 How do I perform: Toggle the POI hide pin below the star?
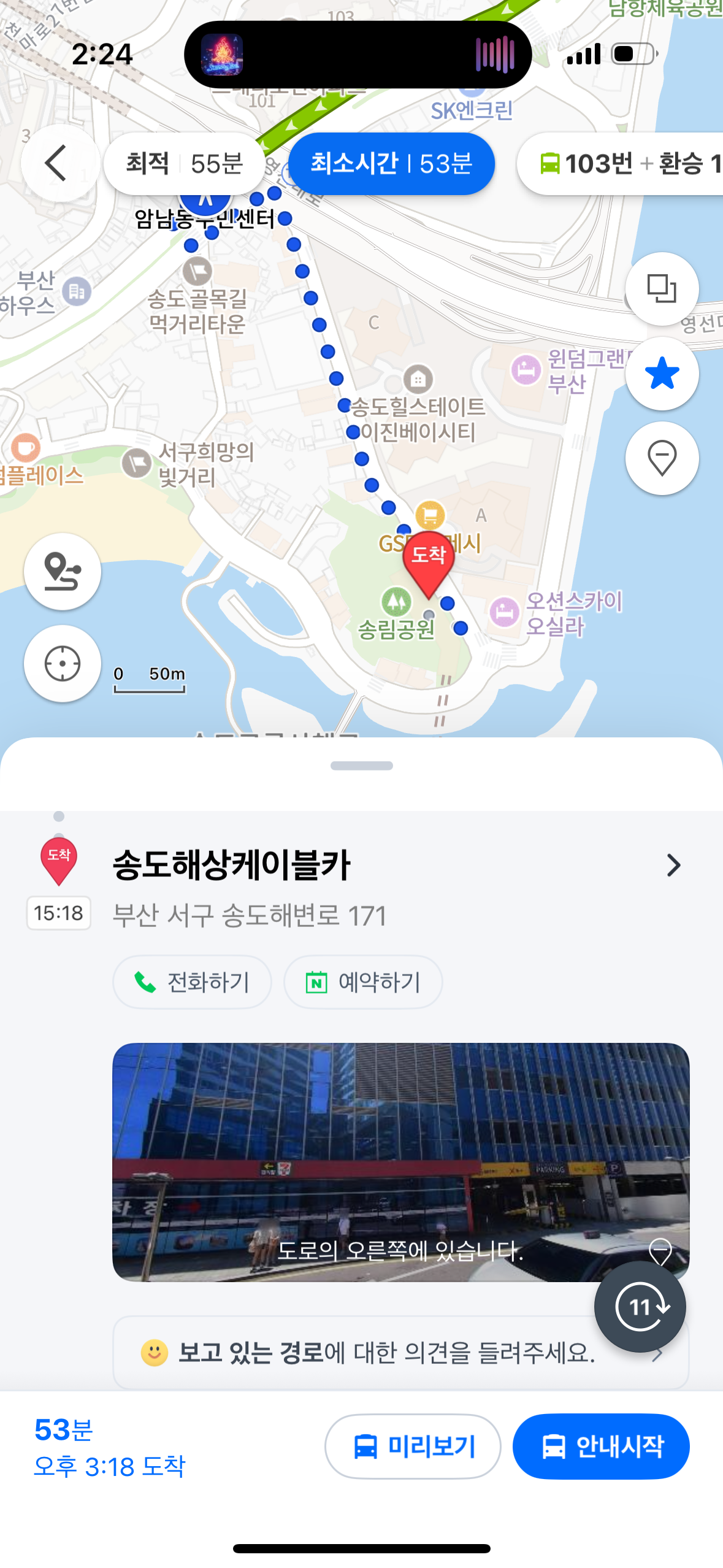(662, 459)
